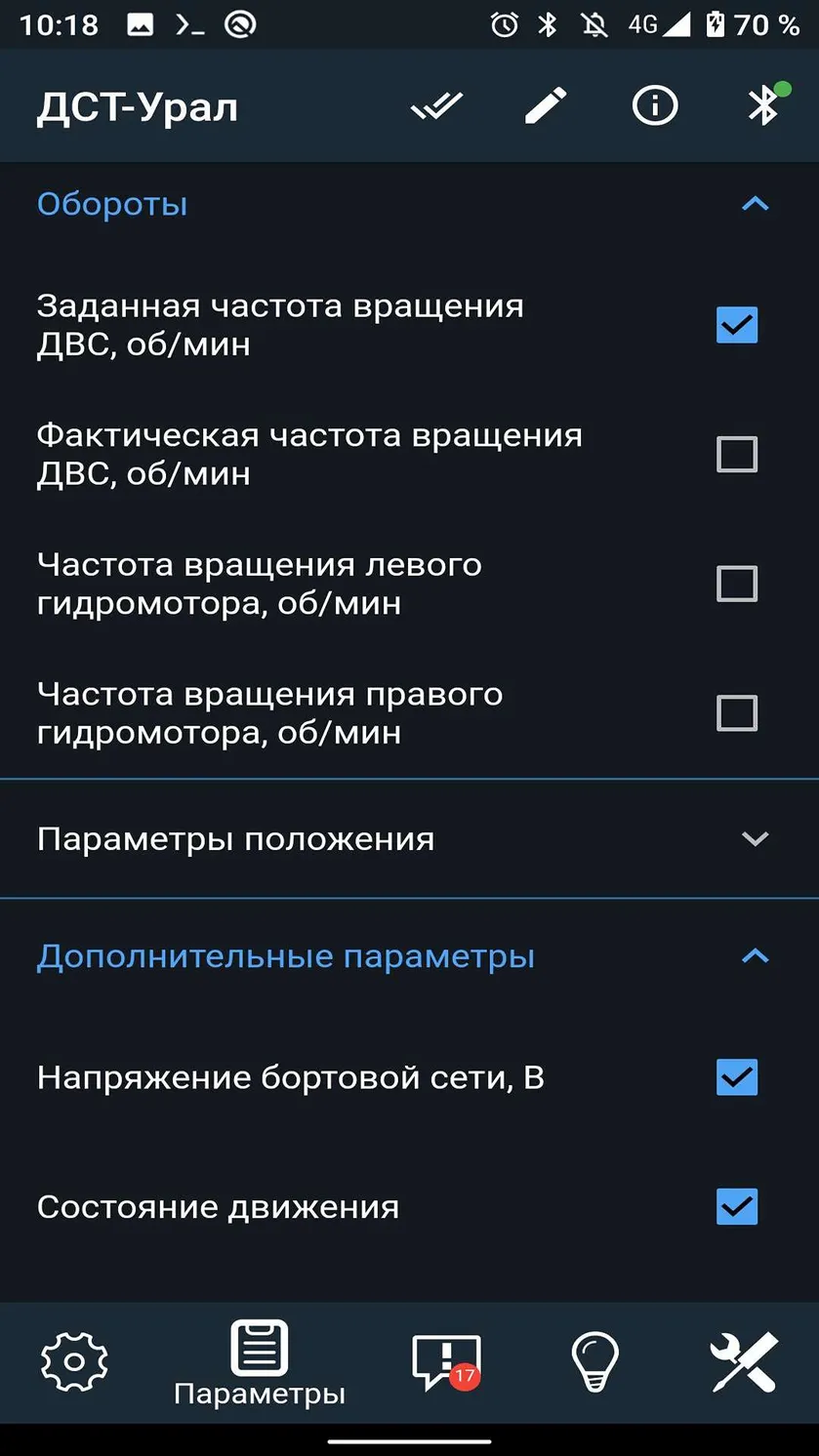The width and height of the screenshot is (819, 1456).
Task: Open the info icon in app bar
Action: 655,105
